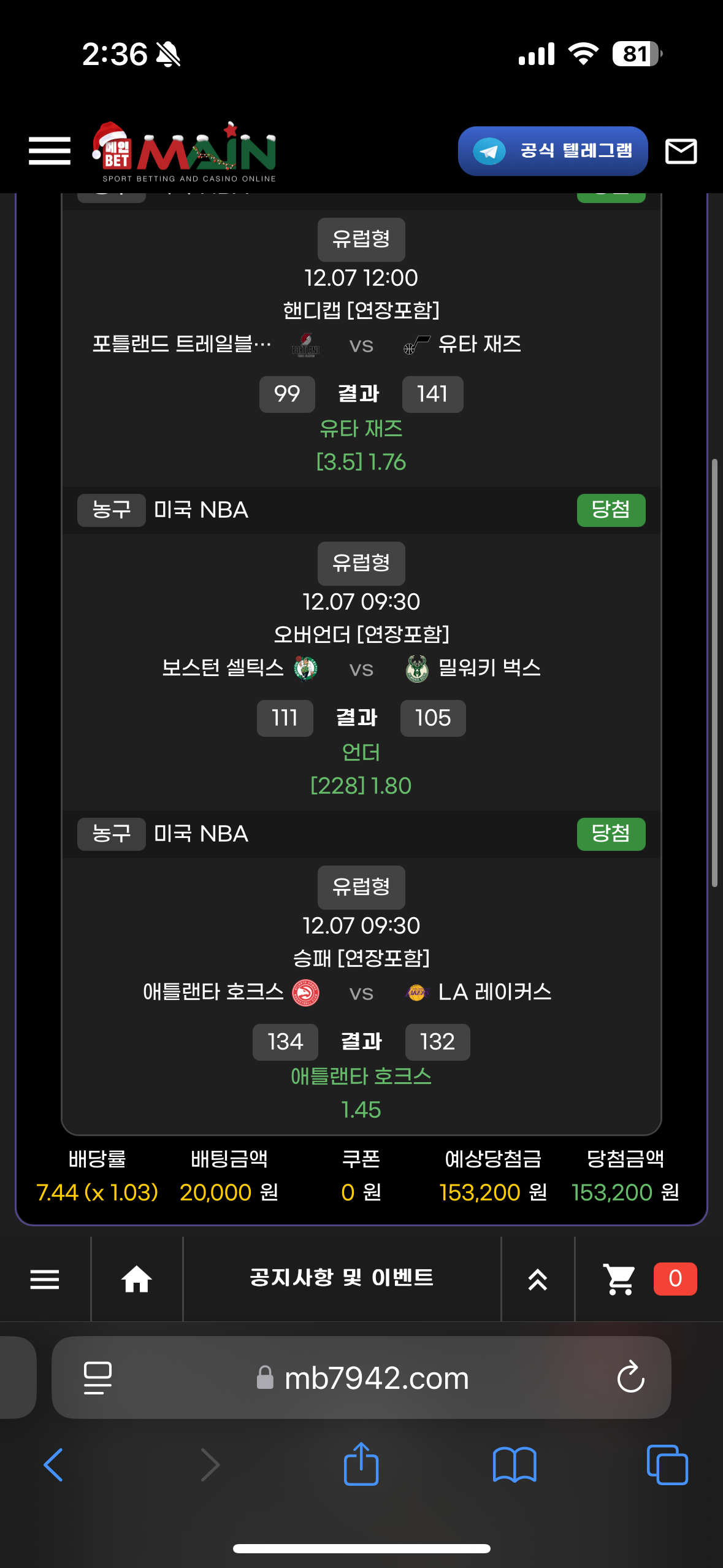Share this page
This screenshot has height=1568, width=723.
click(361, 1464)
